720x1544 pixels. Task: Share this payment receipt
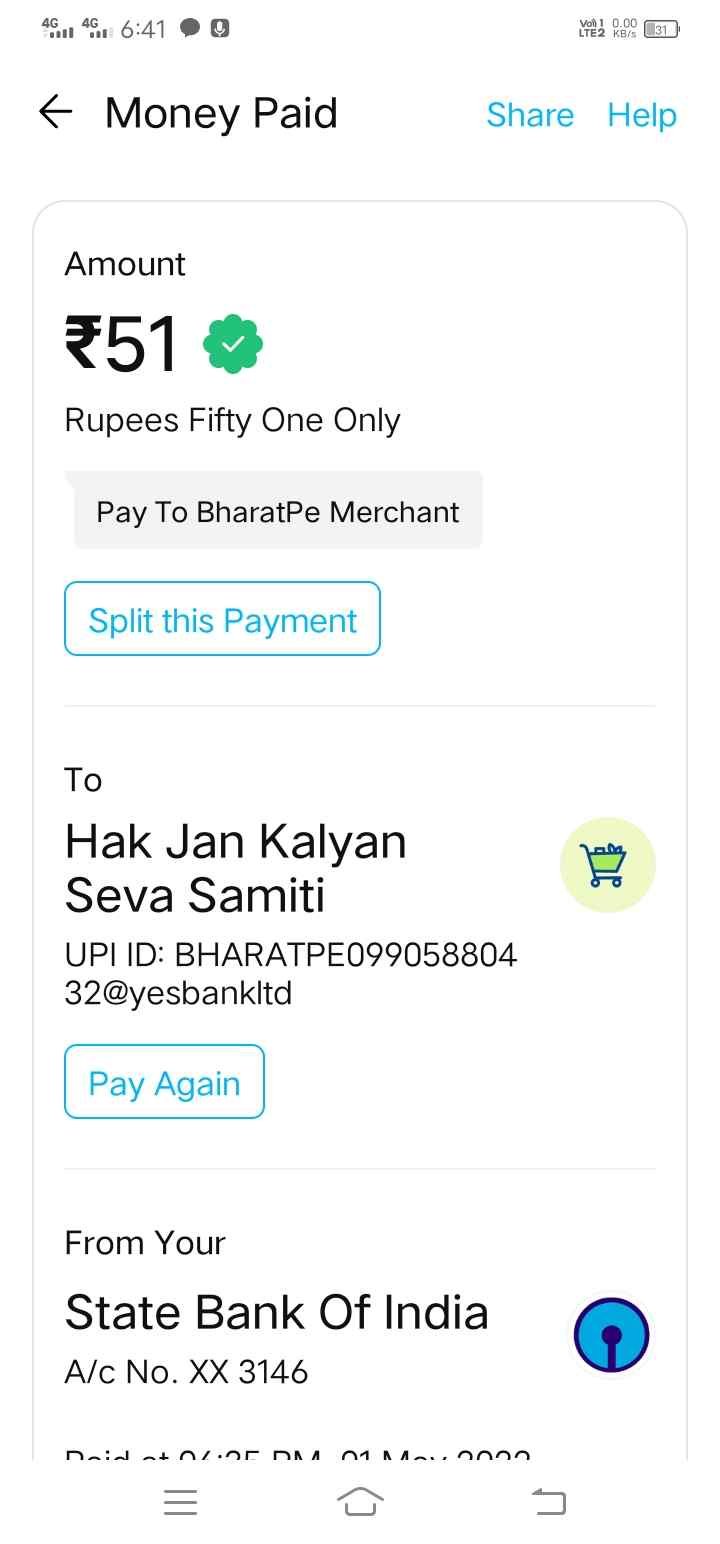point(529,115)
